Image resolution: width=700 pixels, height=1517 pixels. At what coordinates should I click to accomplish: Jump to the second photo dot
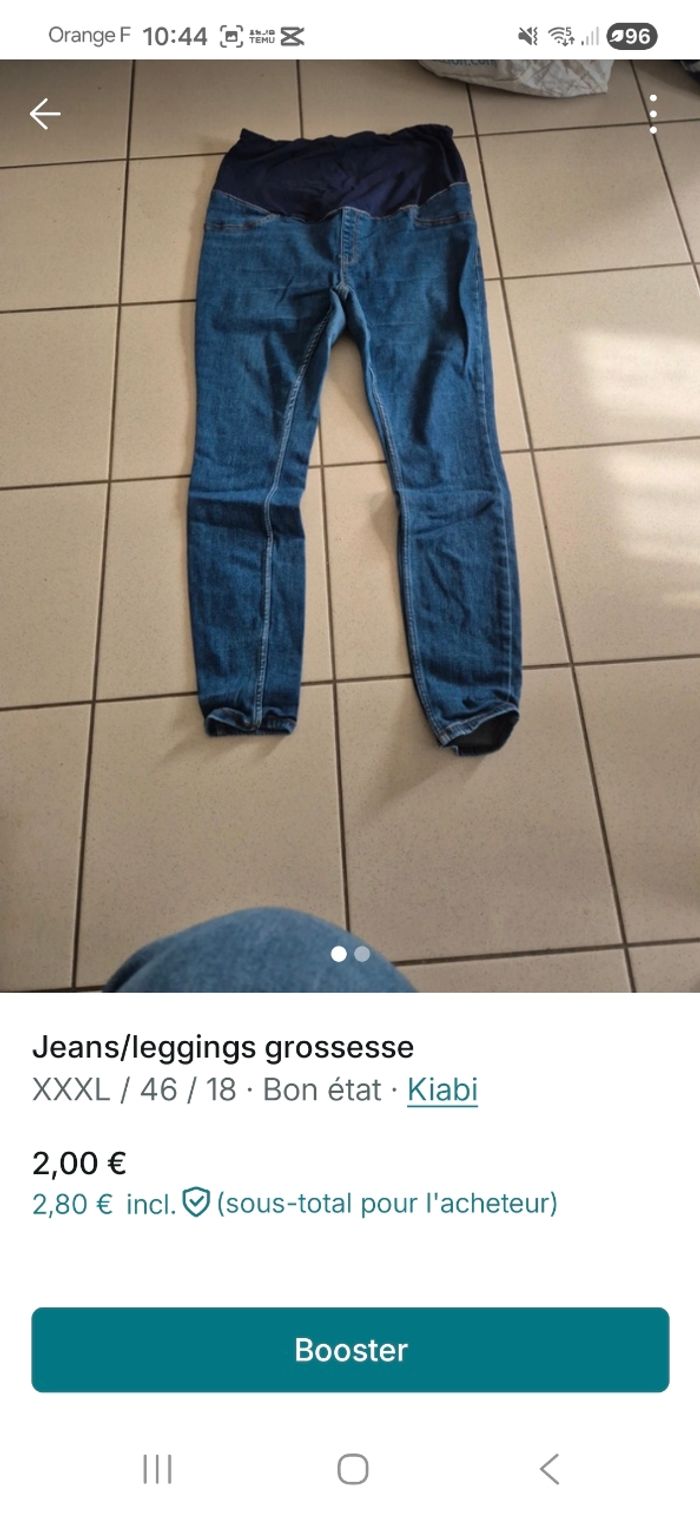click(x=362, y=954)
